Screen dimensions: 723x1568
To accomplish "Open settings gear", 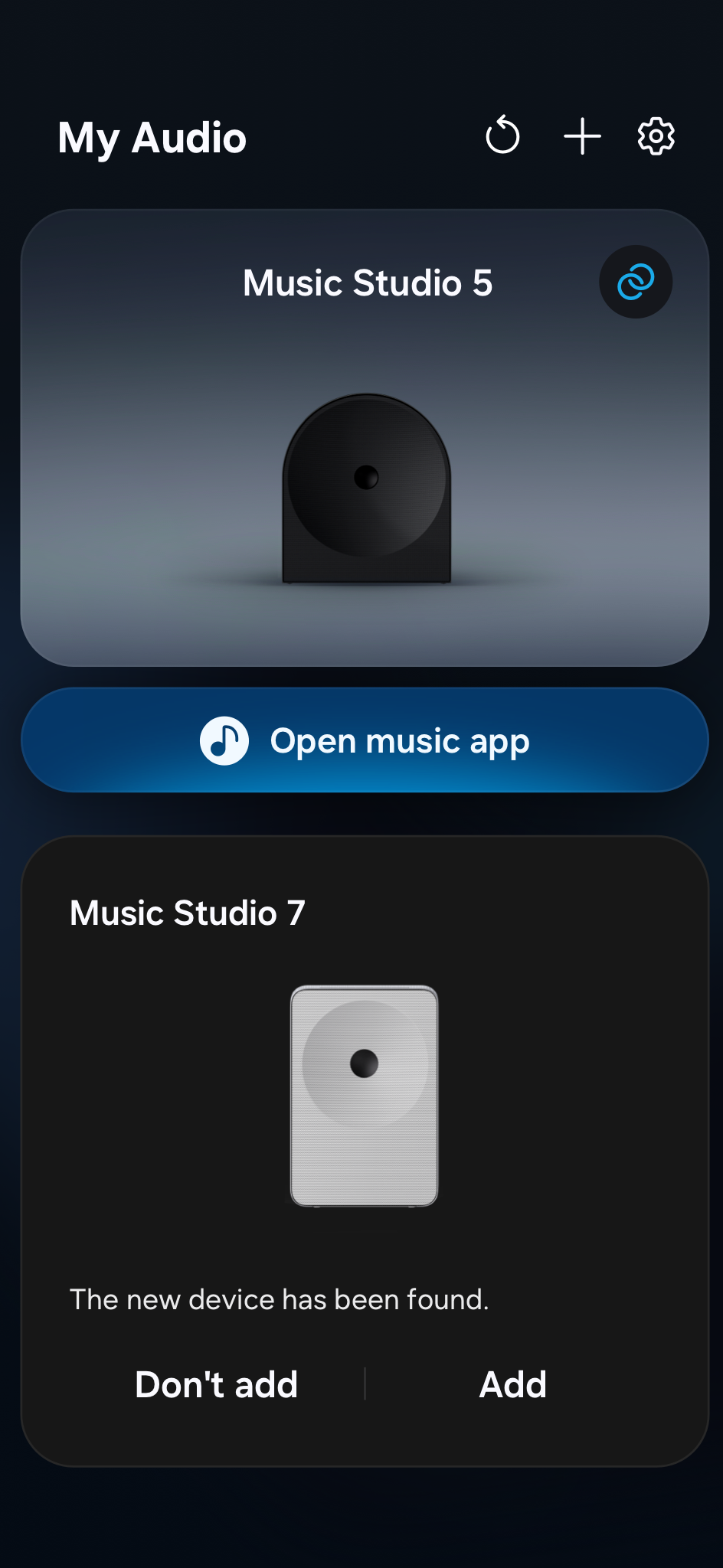I will pos(656,136).
